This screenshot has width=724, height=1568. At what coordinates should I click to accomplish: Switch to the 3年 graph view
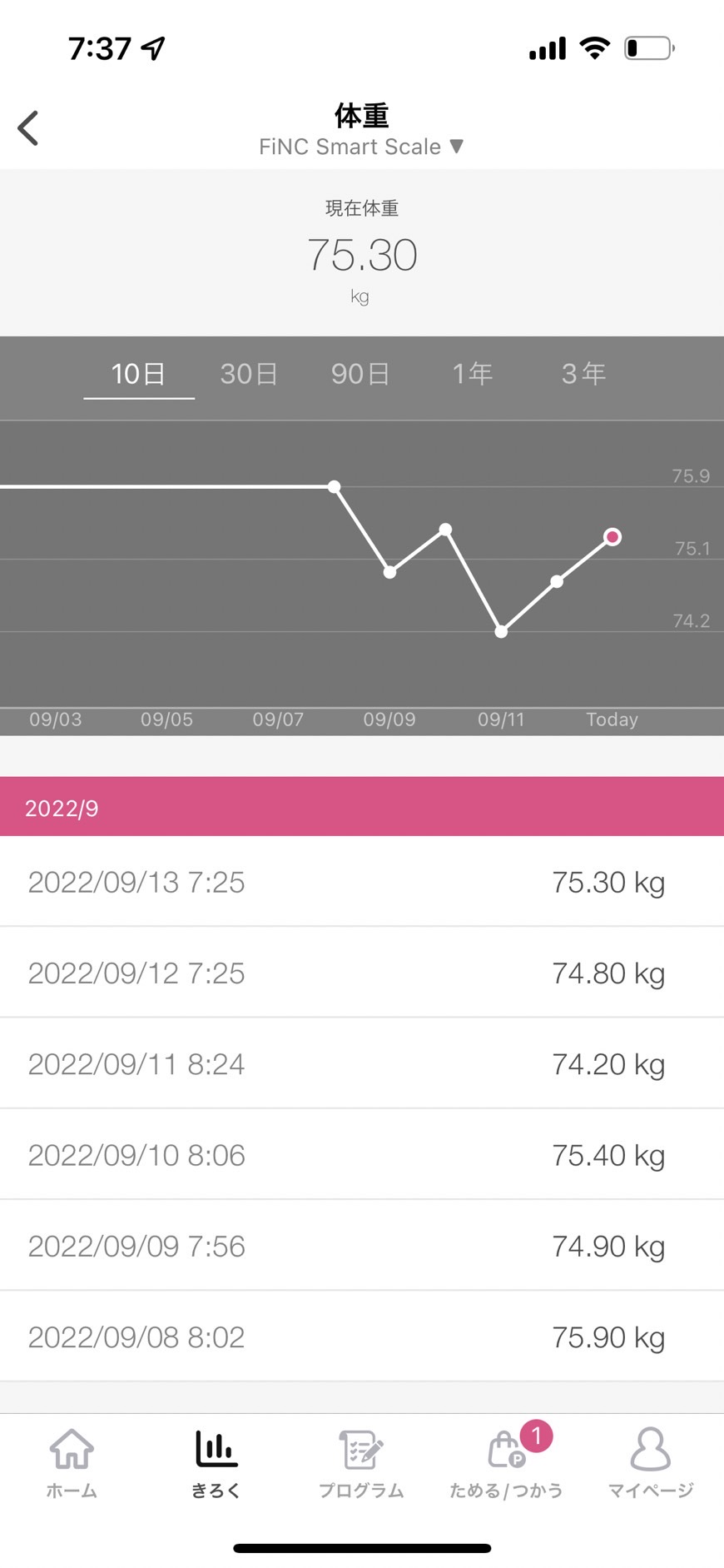(583, 374)
